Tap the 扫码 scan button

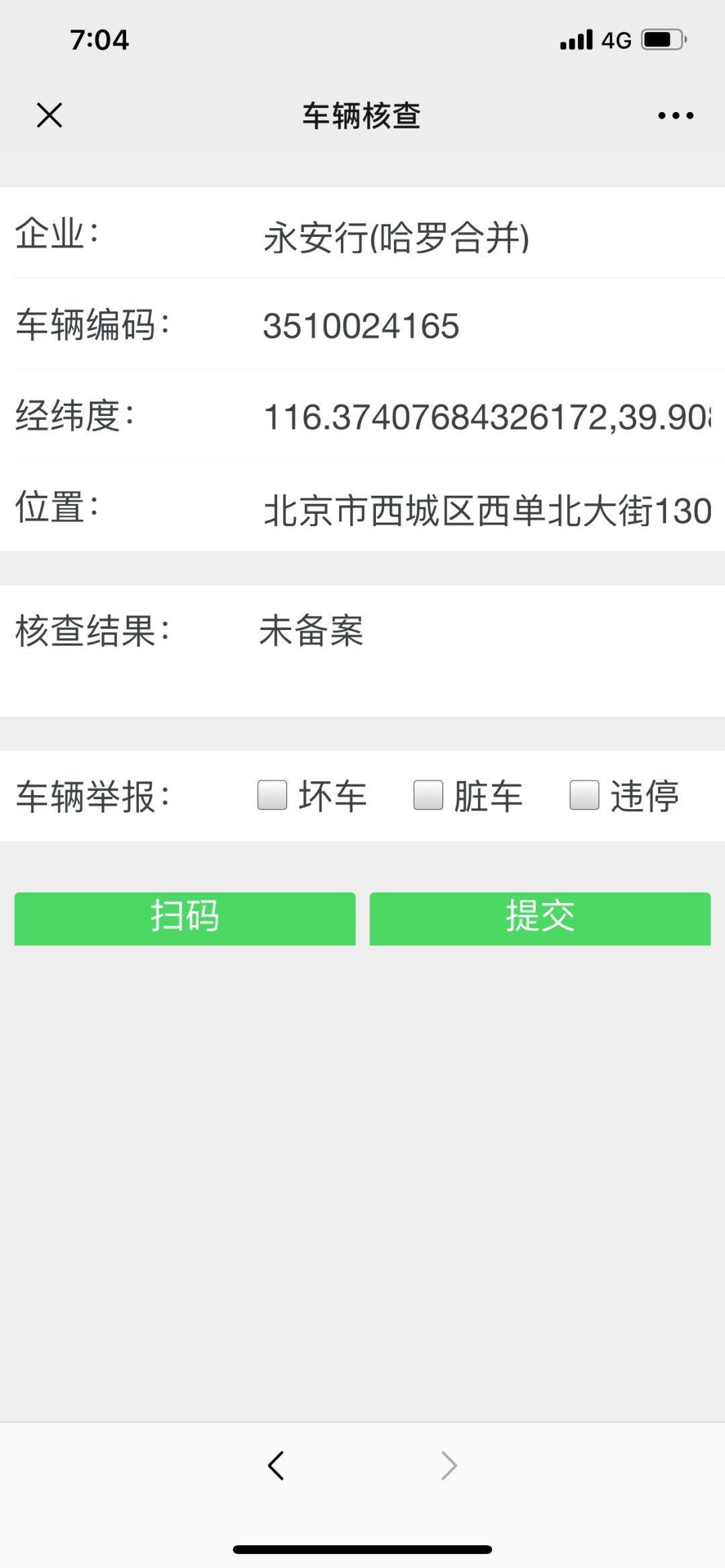(185, 918)
